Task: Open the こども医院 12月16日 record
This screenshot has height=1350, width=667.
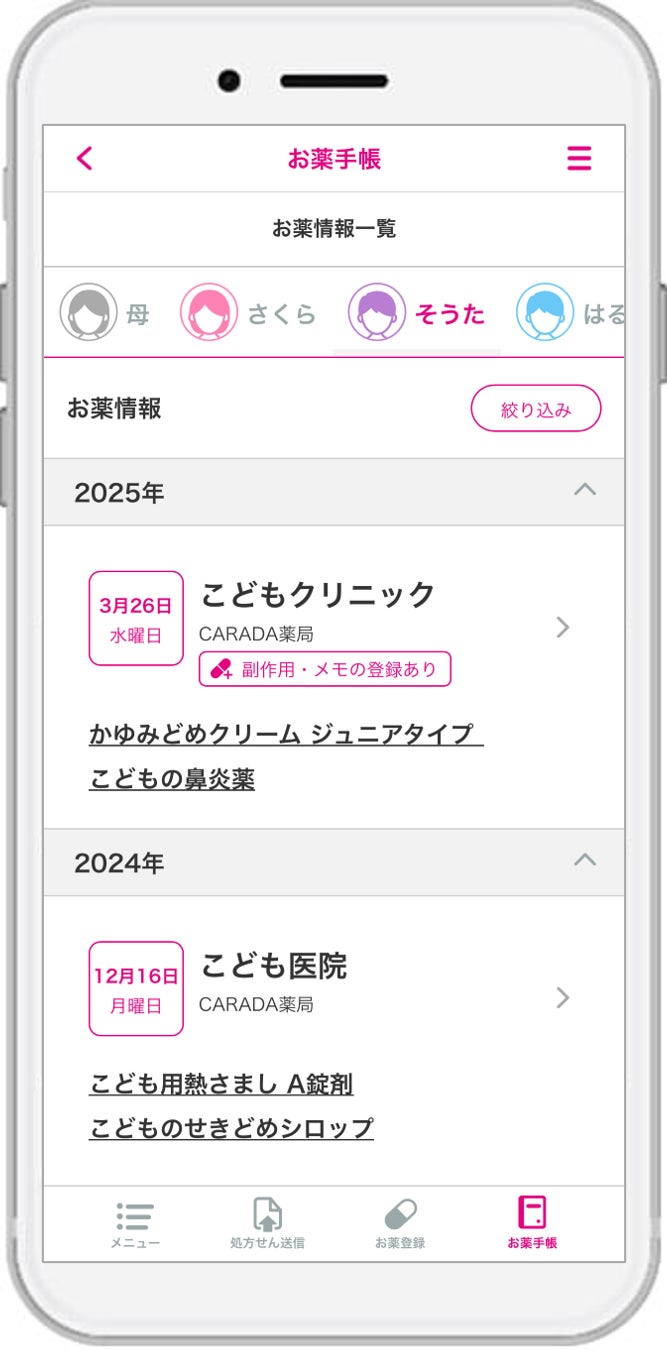Action: point(562,997)
